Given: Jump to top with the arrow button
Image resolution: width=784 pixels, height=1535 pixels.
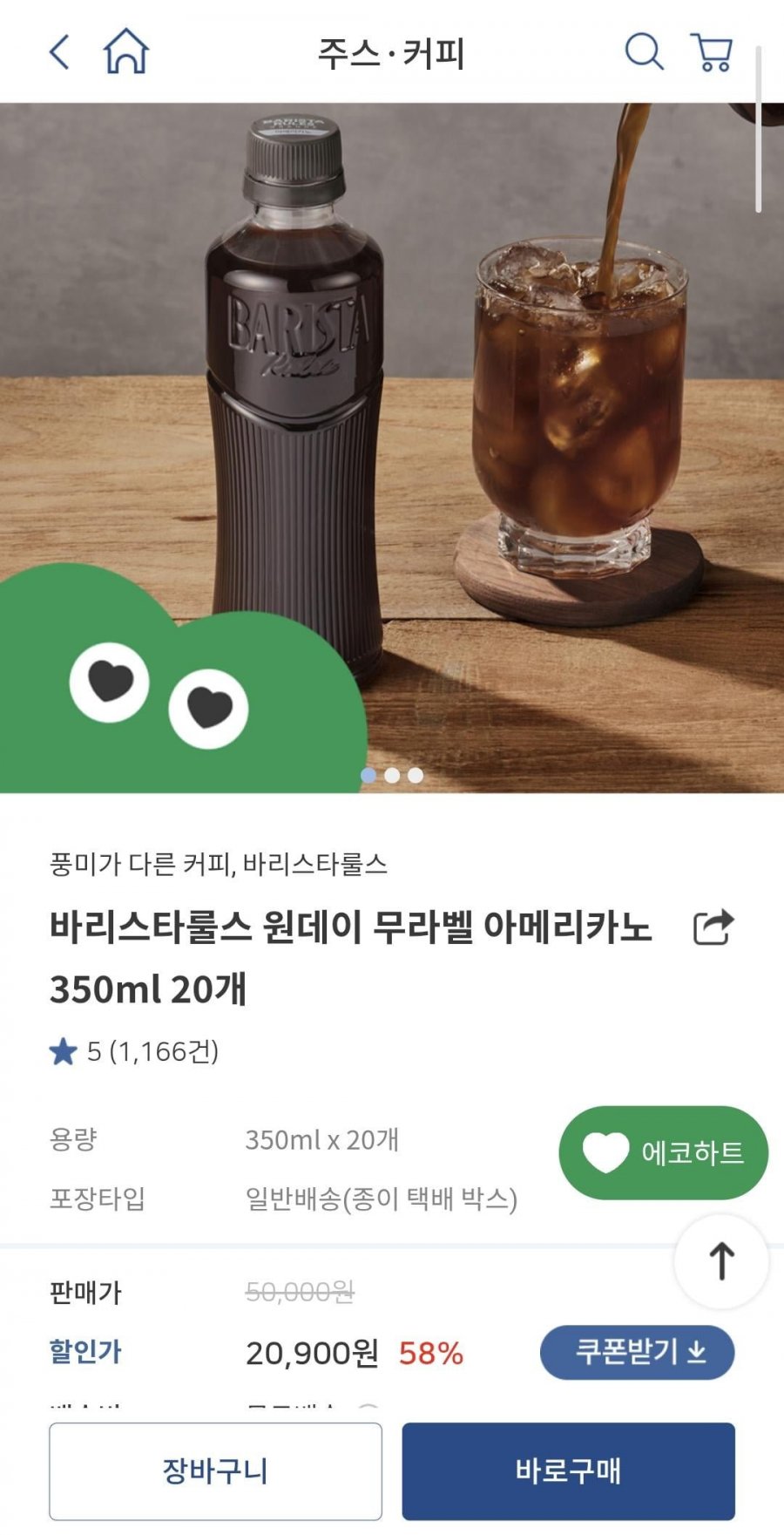Looking at the screenshot, I should click(721, 1260).
